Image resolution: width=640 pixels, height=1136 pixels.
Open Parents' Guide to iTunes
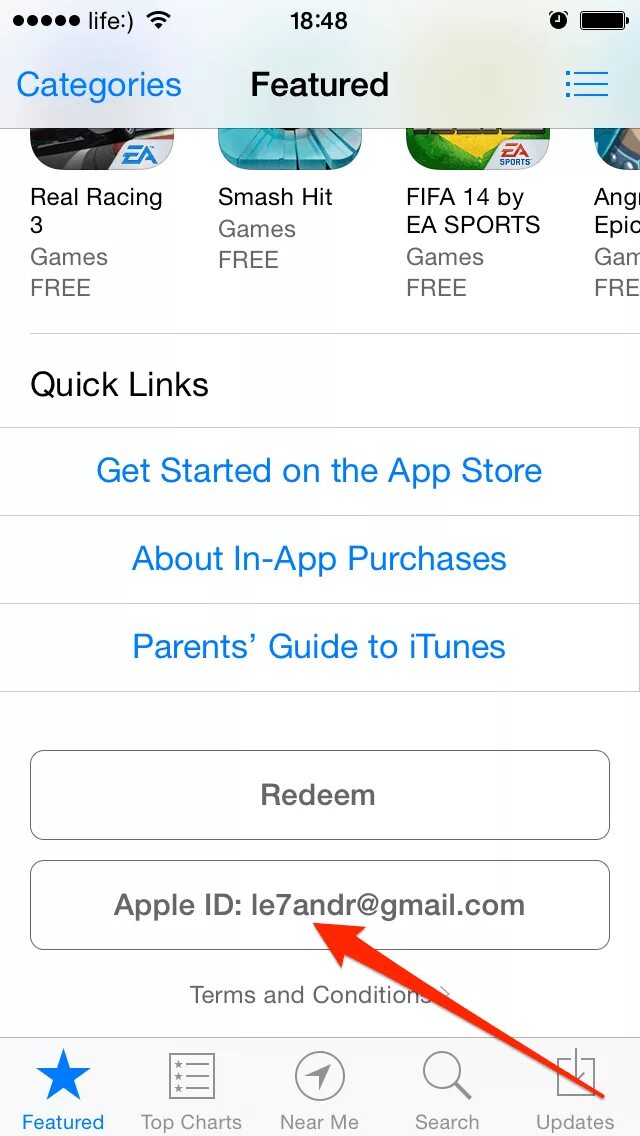pyautogui.click(x=320, y=647)
